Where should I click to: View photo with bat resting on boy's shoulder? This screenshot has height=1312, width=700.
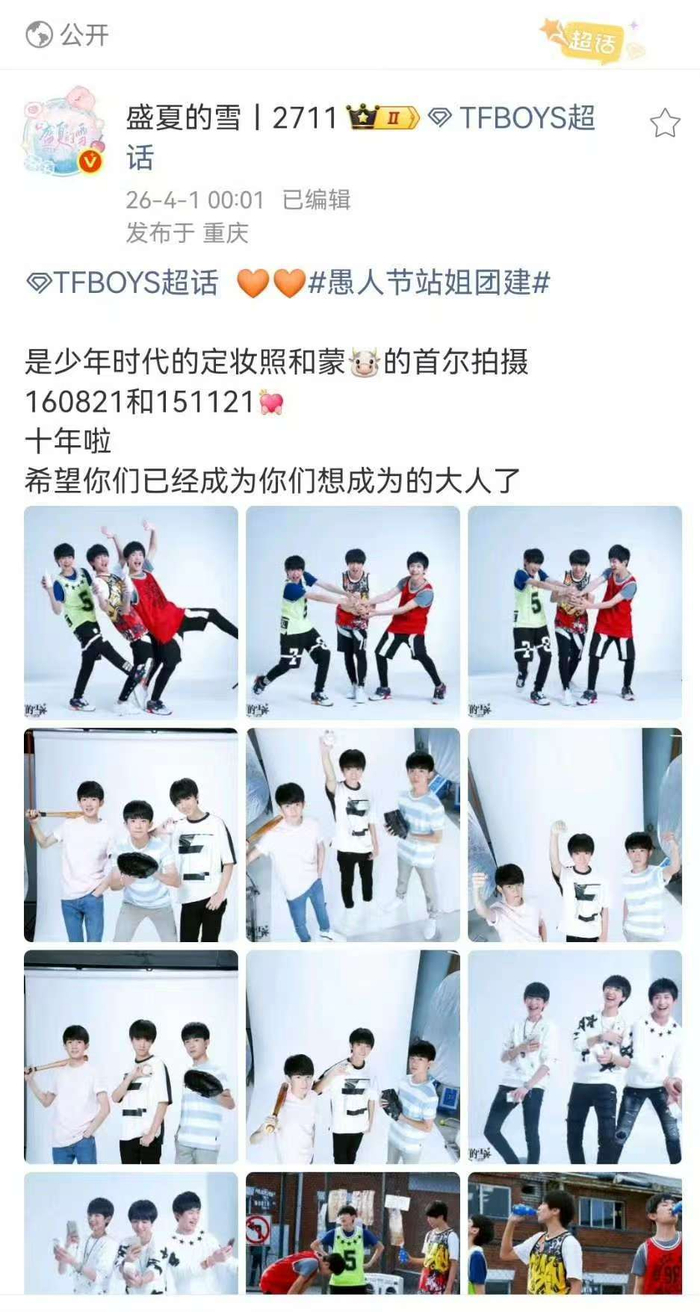coord(131,1056)
